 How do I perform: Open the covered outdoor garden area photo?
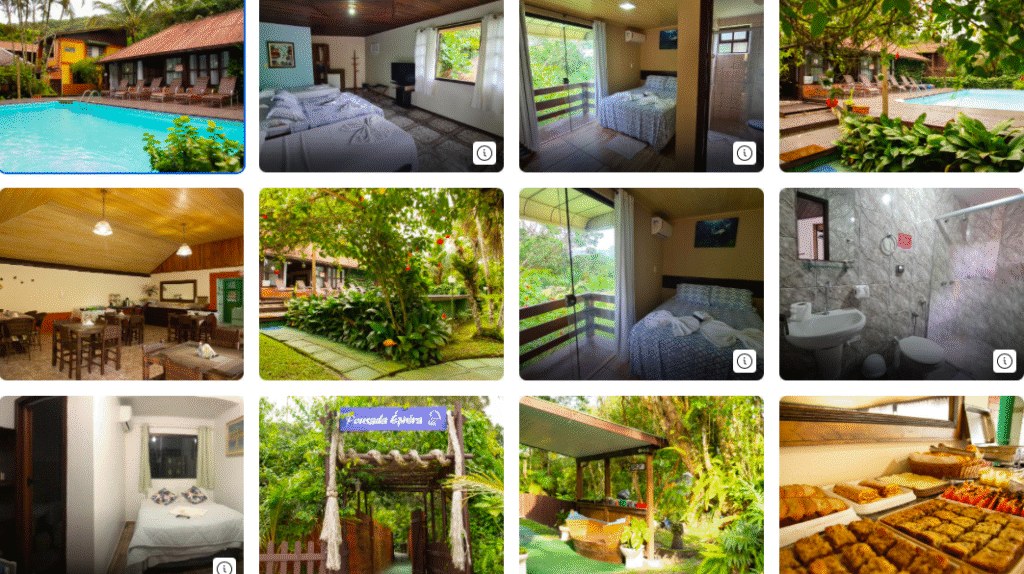tap(641, 485)
